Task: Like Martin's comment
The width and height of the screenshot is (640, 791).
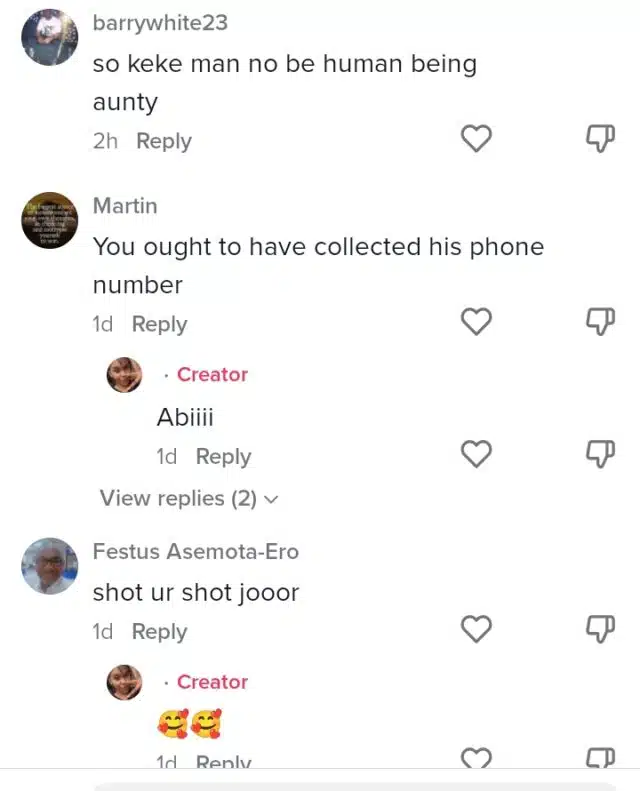Action: (x=476, y=321)
